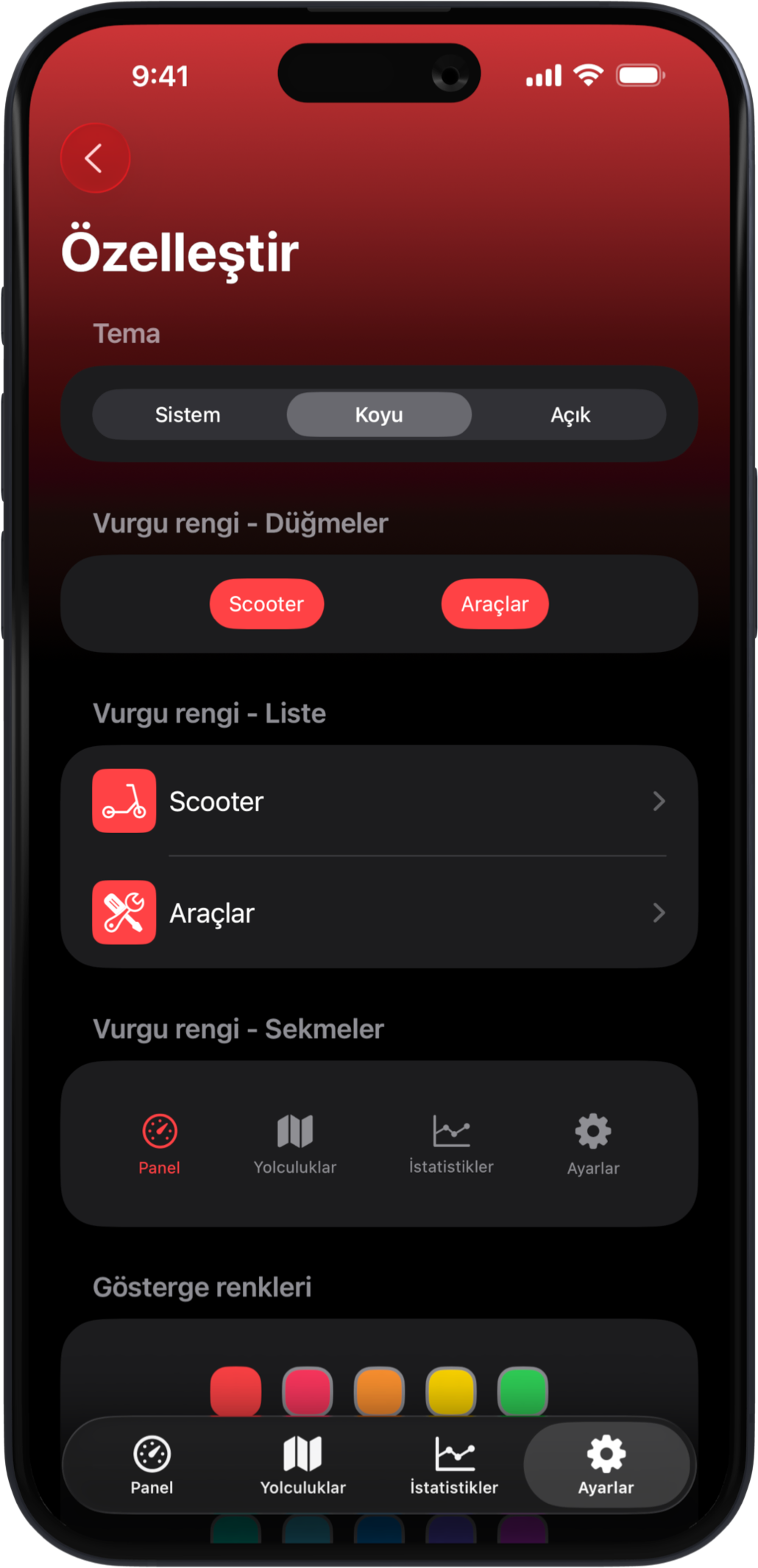The height and width of the screenshot is (1568, 758).
Task: Choose the pink gauge color swatch
Action: coord(308,1390)
